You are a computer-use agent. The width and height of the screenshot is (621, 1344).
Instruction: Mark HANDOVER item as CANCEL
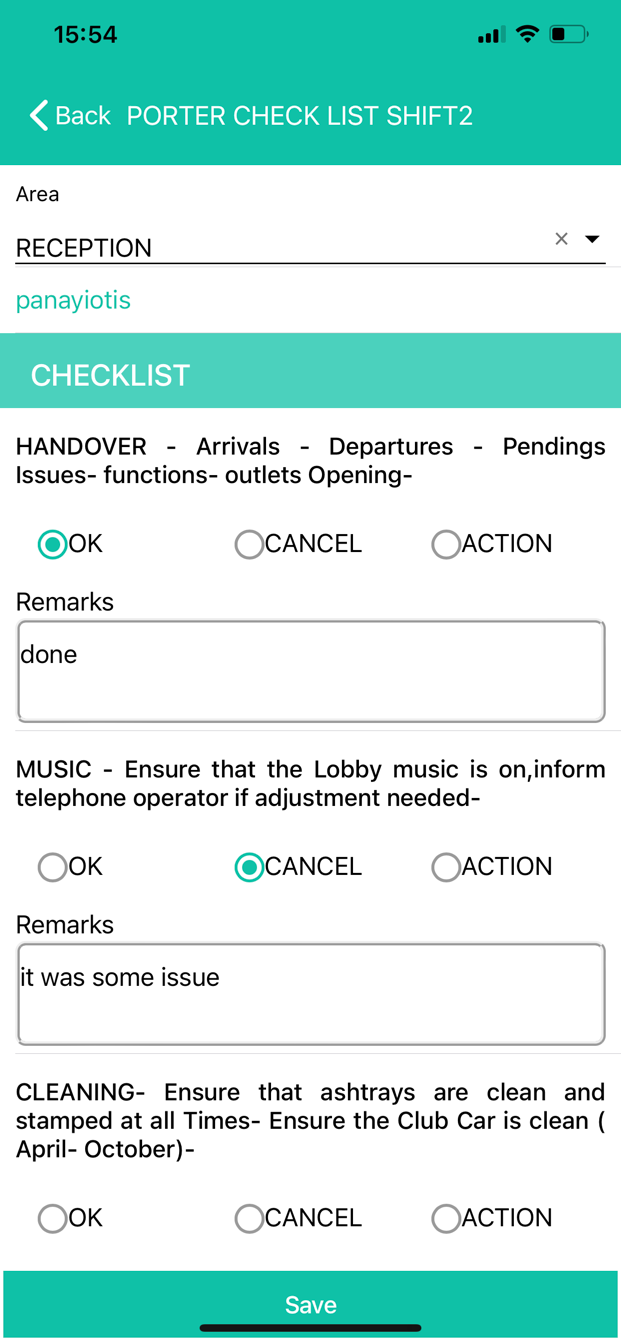[x=249, y=544]
